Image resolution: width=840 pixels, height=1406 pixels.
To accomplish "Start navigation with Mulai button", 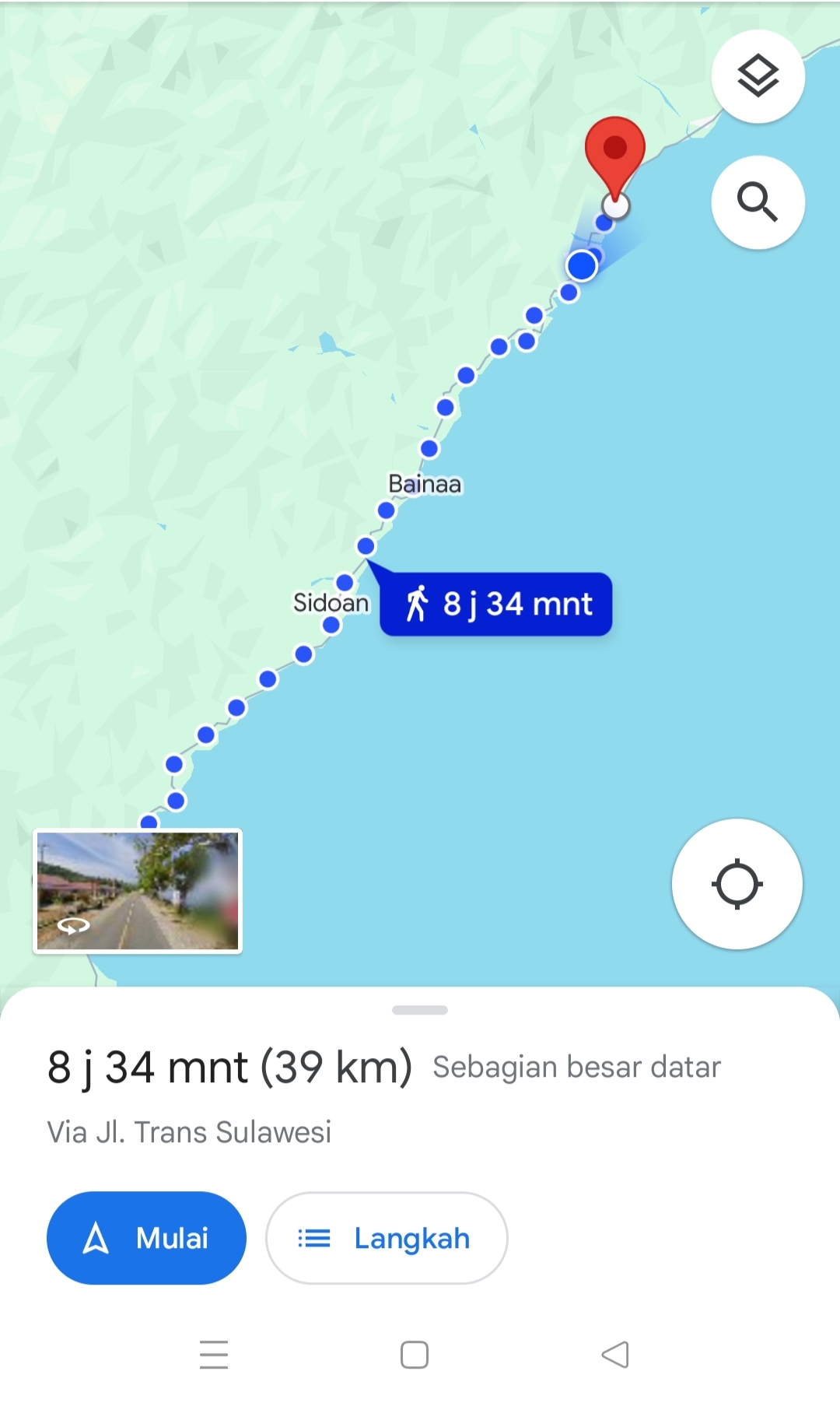I will pyautogui.click(x=146, y=1238).
